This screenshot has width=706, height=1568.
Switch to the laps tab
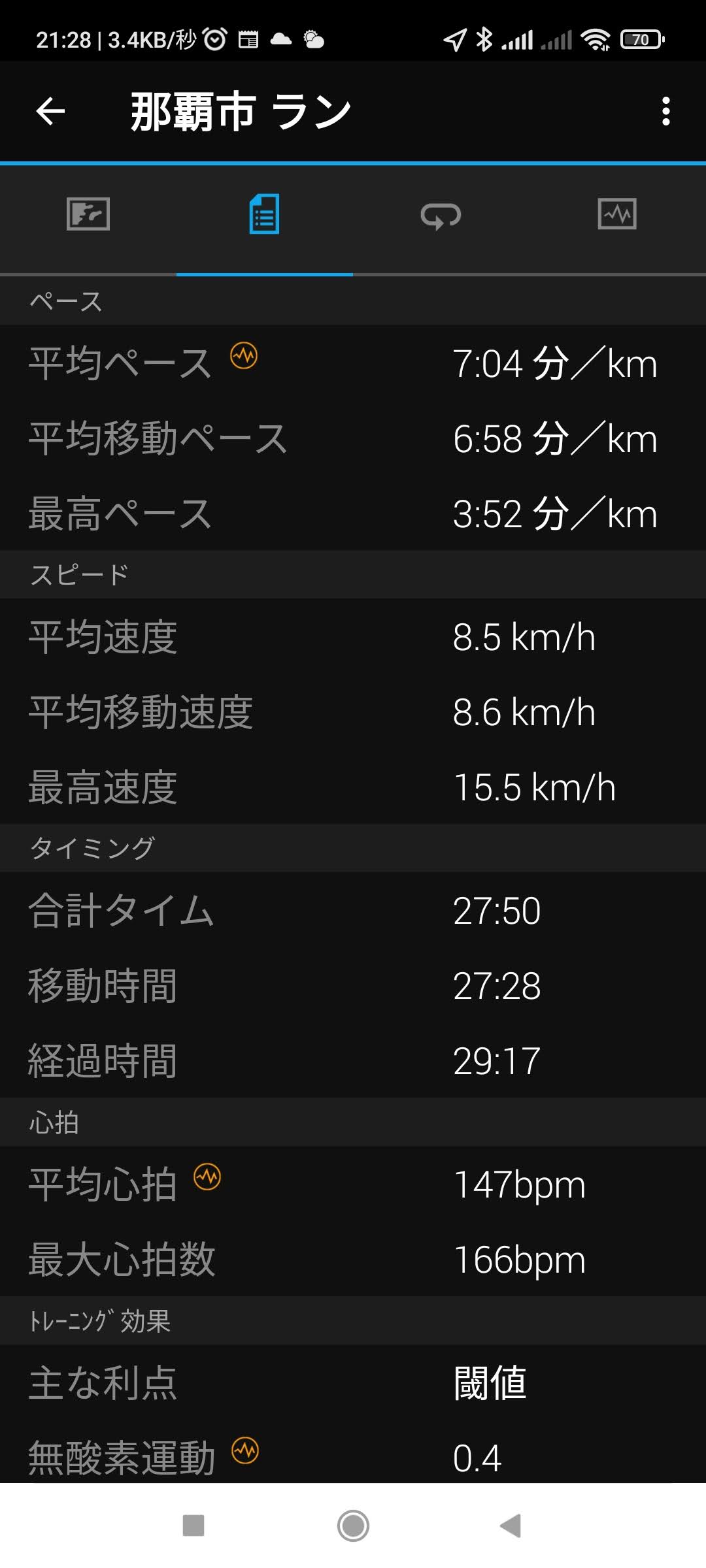441,215
